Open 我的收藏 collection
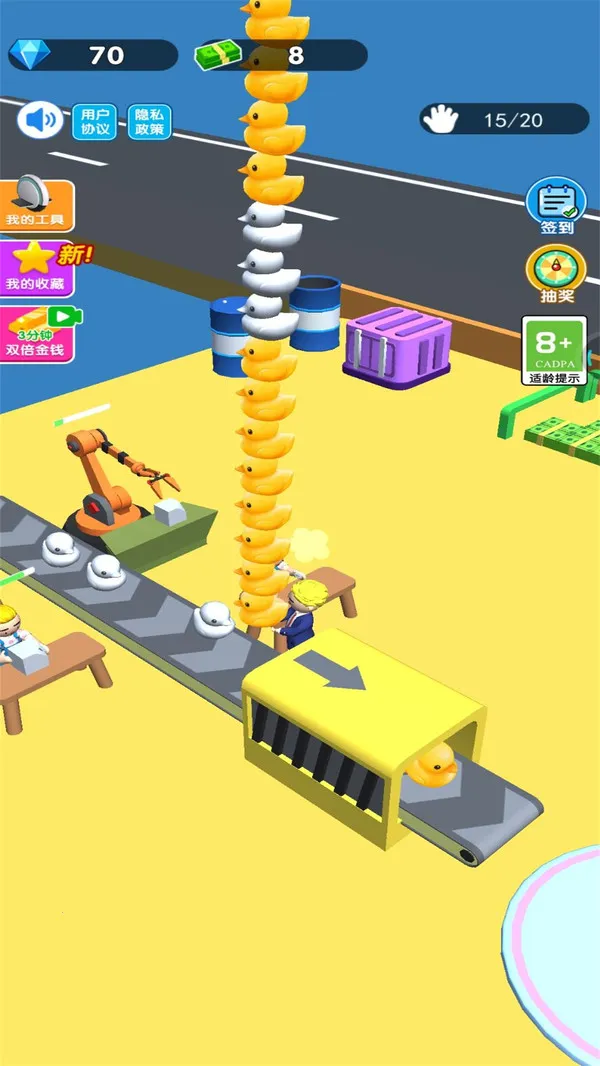 (36, 268)
